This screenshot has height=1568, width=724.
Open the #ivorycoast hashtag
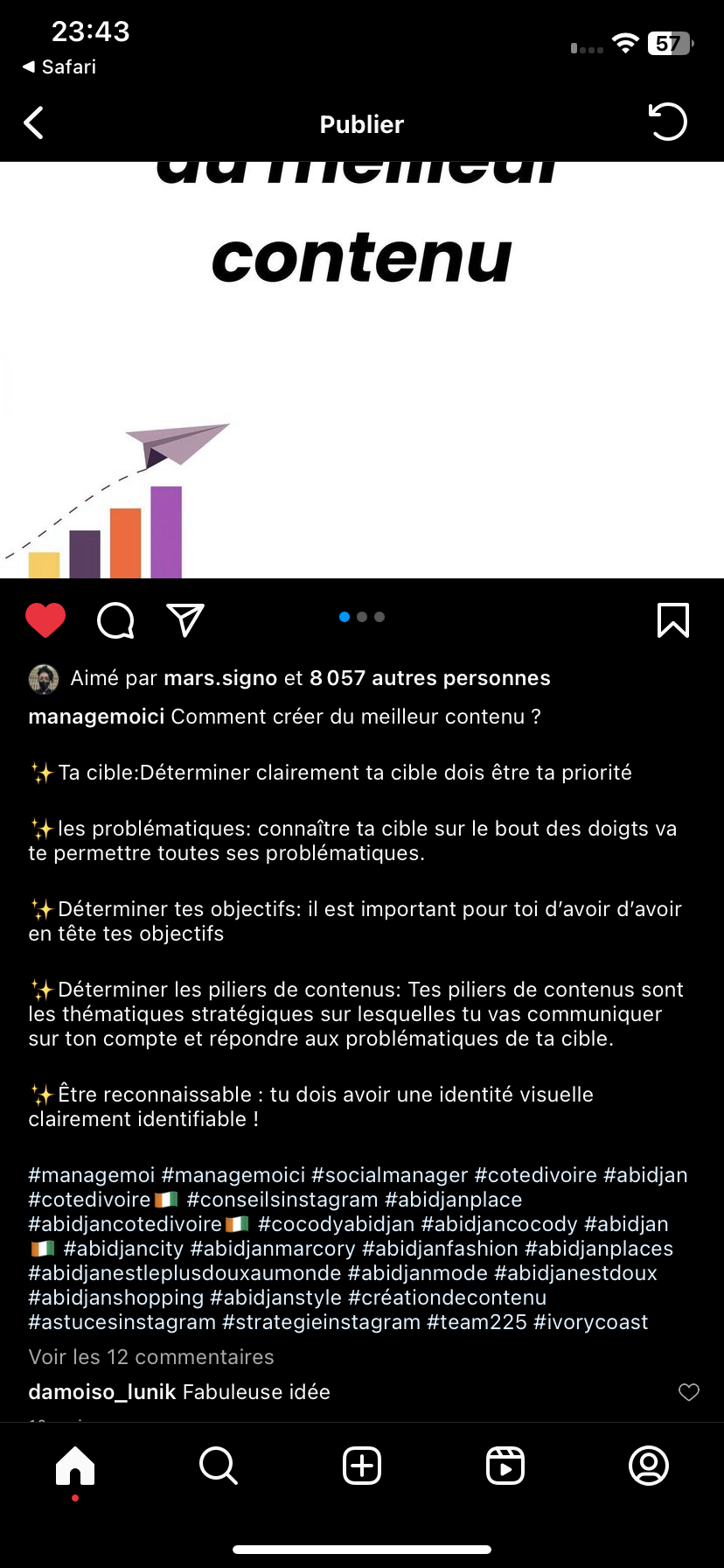tap(591, 1322)
